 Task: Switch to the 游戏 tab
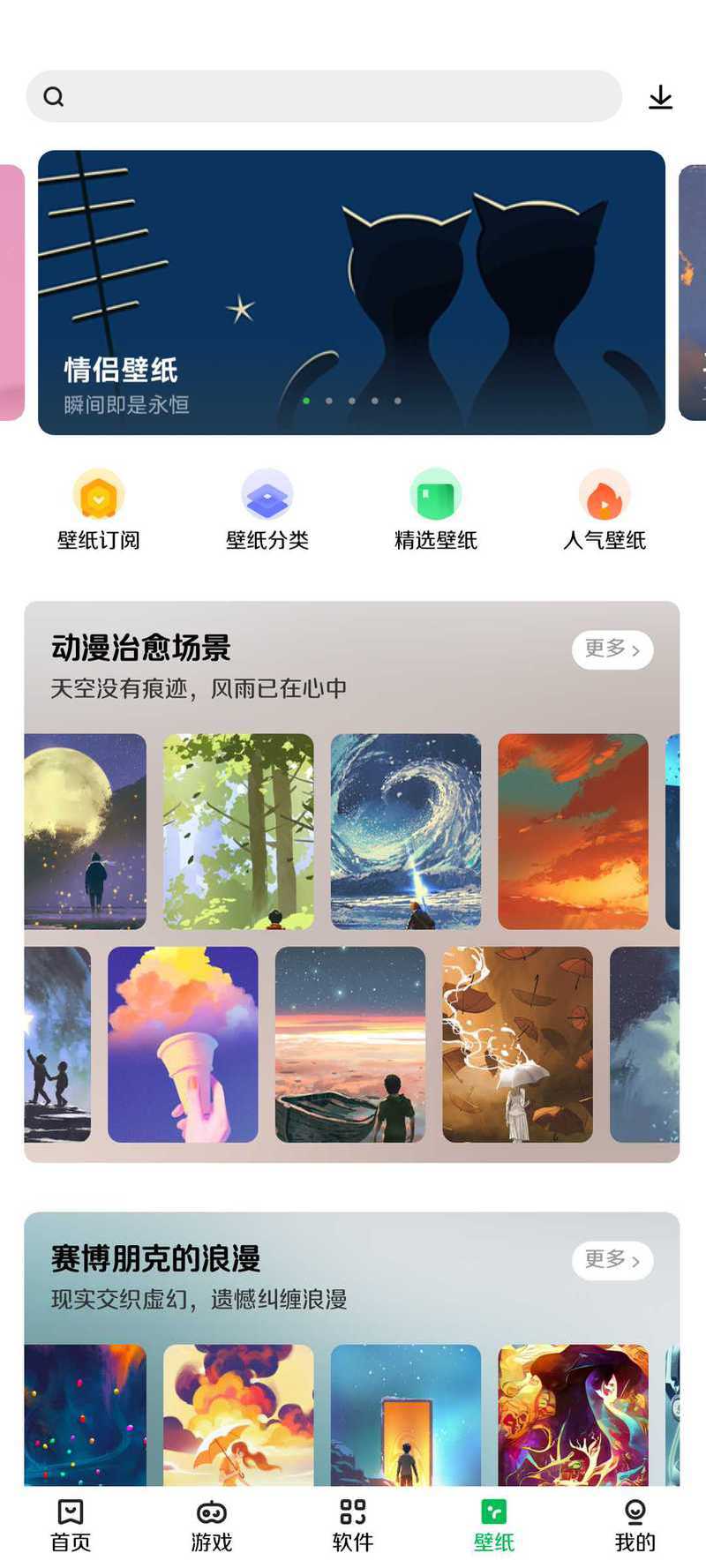click(x=212, y=1526)
